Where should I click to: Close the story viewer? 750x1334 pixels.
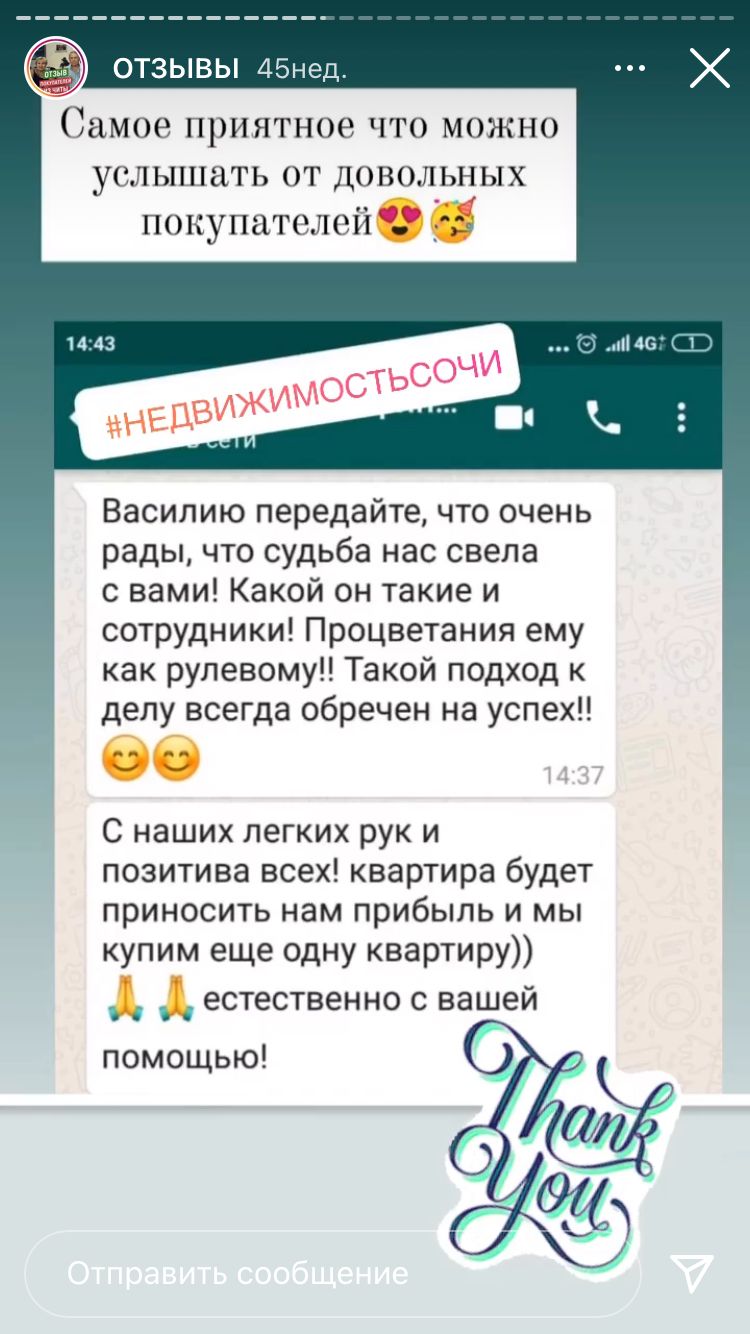click(710, 68)
